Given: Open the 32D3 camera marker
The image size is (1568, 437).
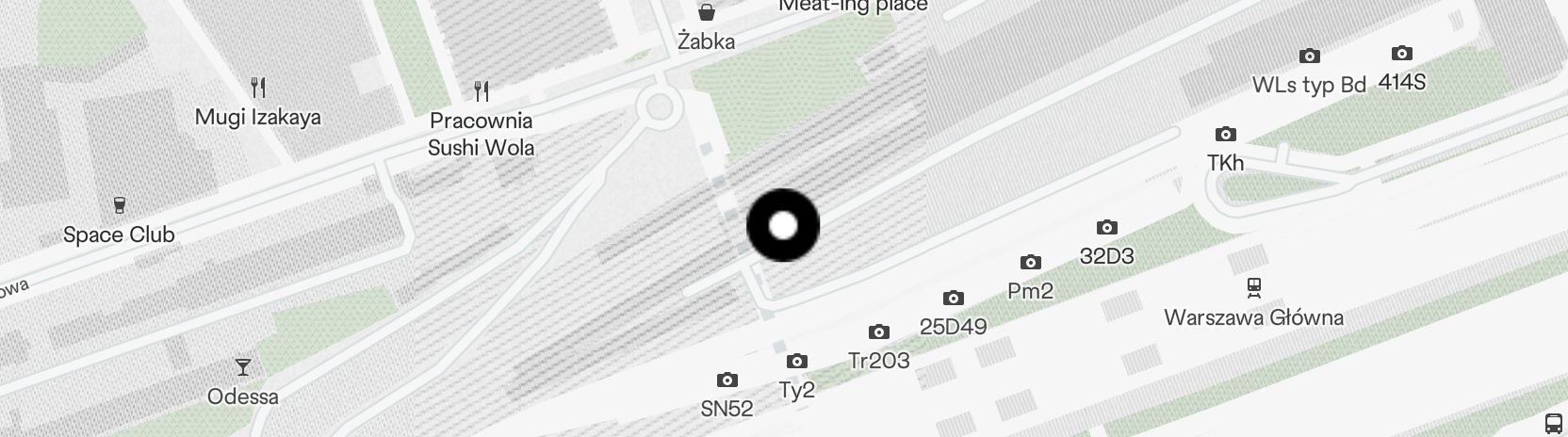Looking at the screenshot, I should click(x=1106, y=227).
